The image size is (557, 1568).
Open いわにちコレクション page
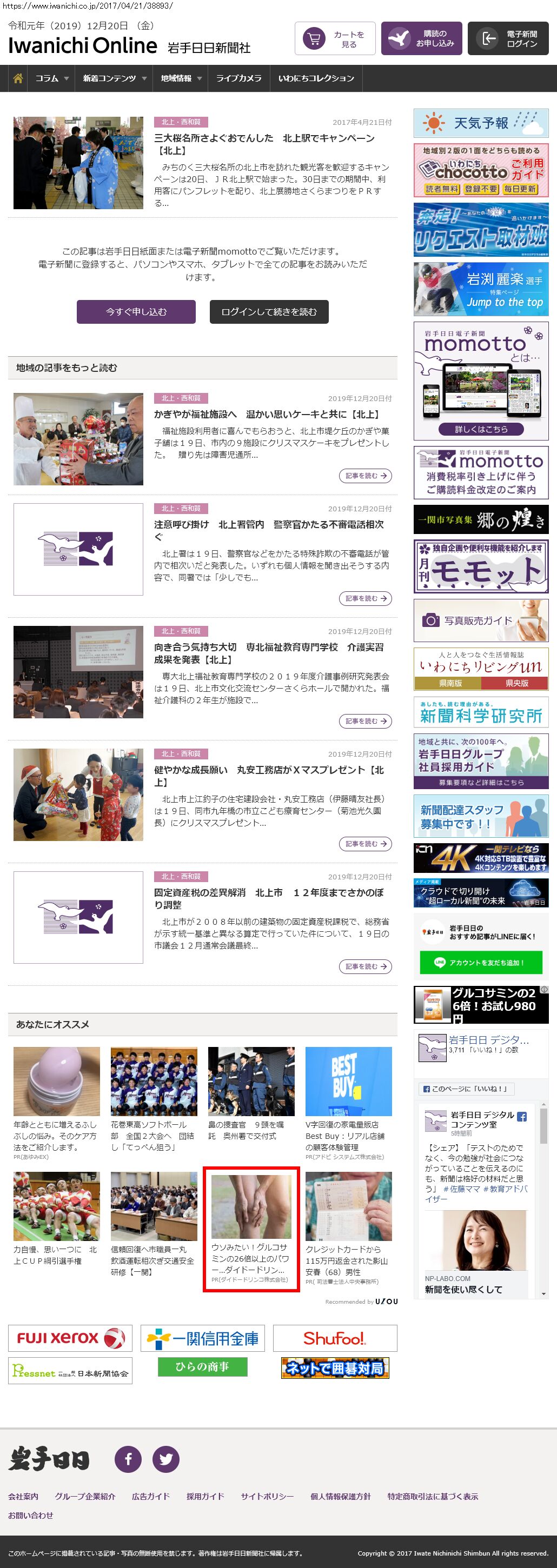(x=316, y=78)
